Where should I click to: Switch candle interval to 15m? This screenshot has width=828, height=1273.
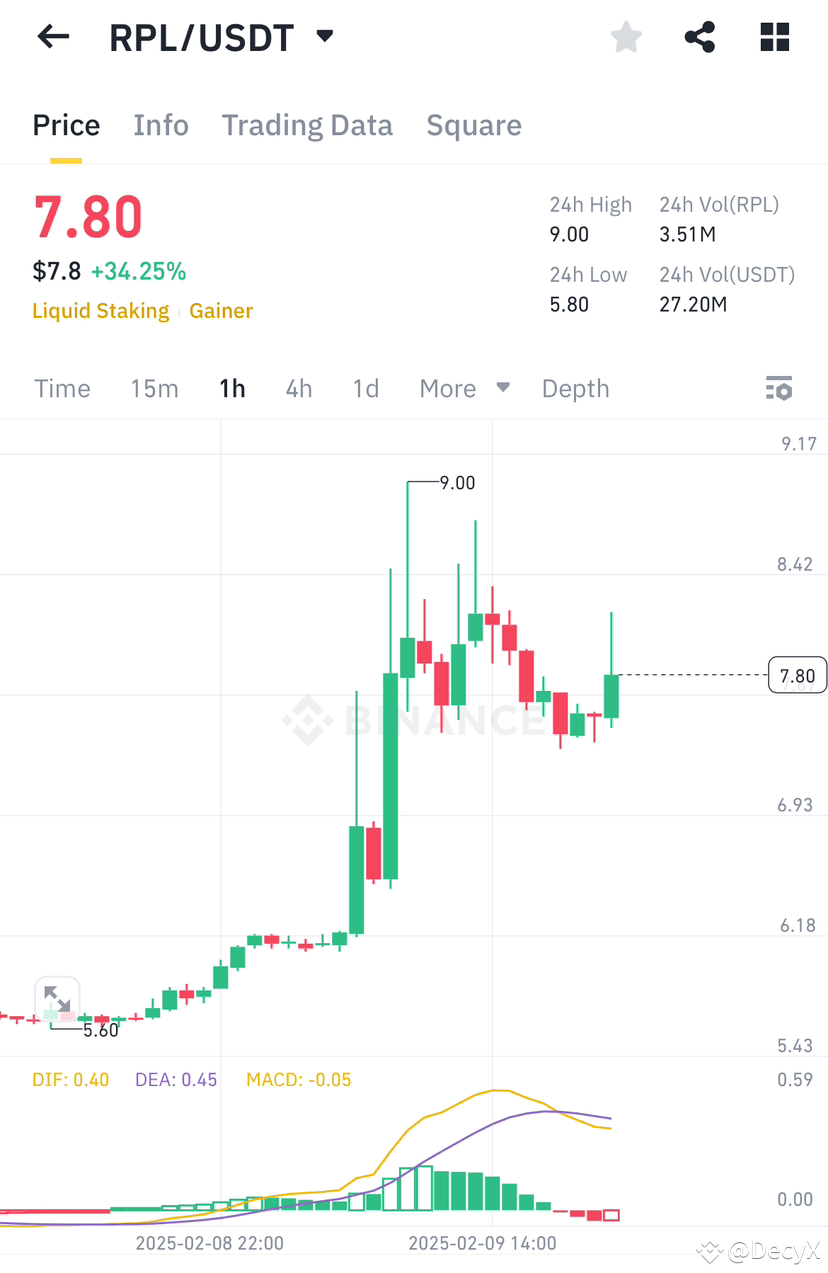pyautogui.click(x=154, y=388)
